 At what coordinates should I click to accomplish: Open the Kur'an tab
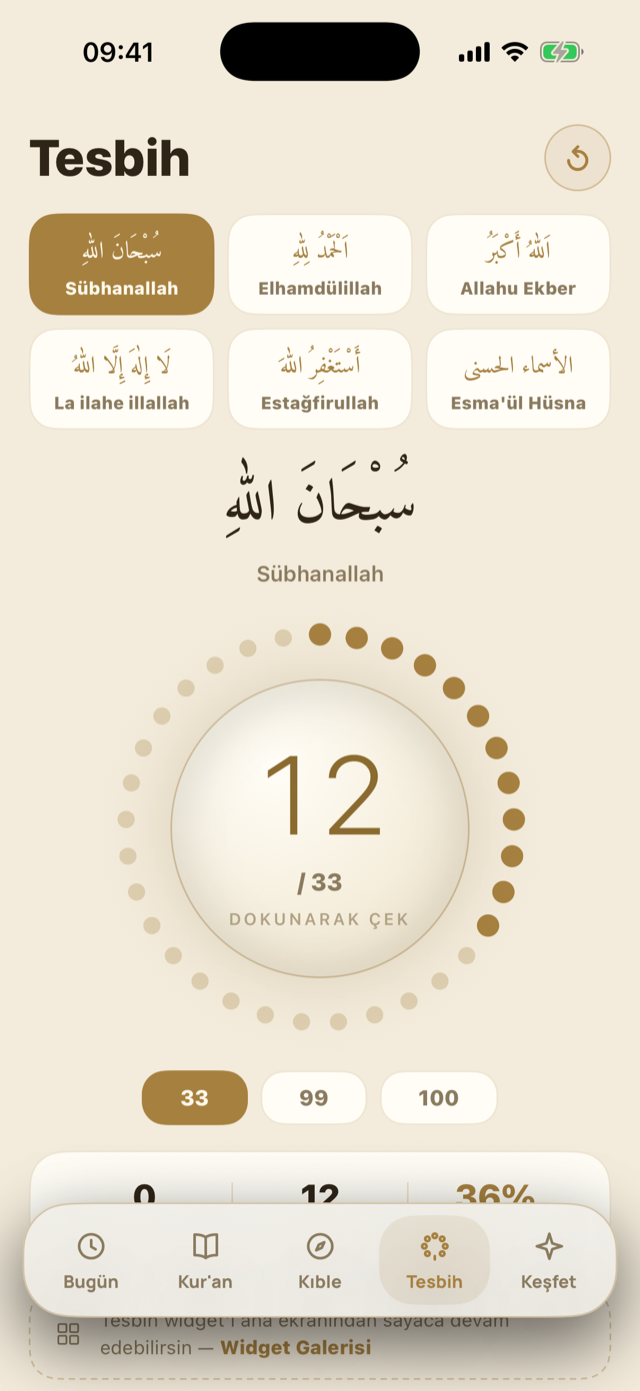pyautogui.click(x=205, y=1260)
